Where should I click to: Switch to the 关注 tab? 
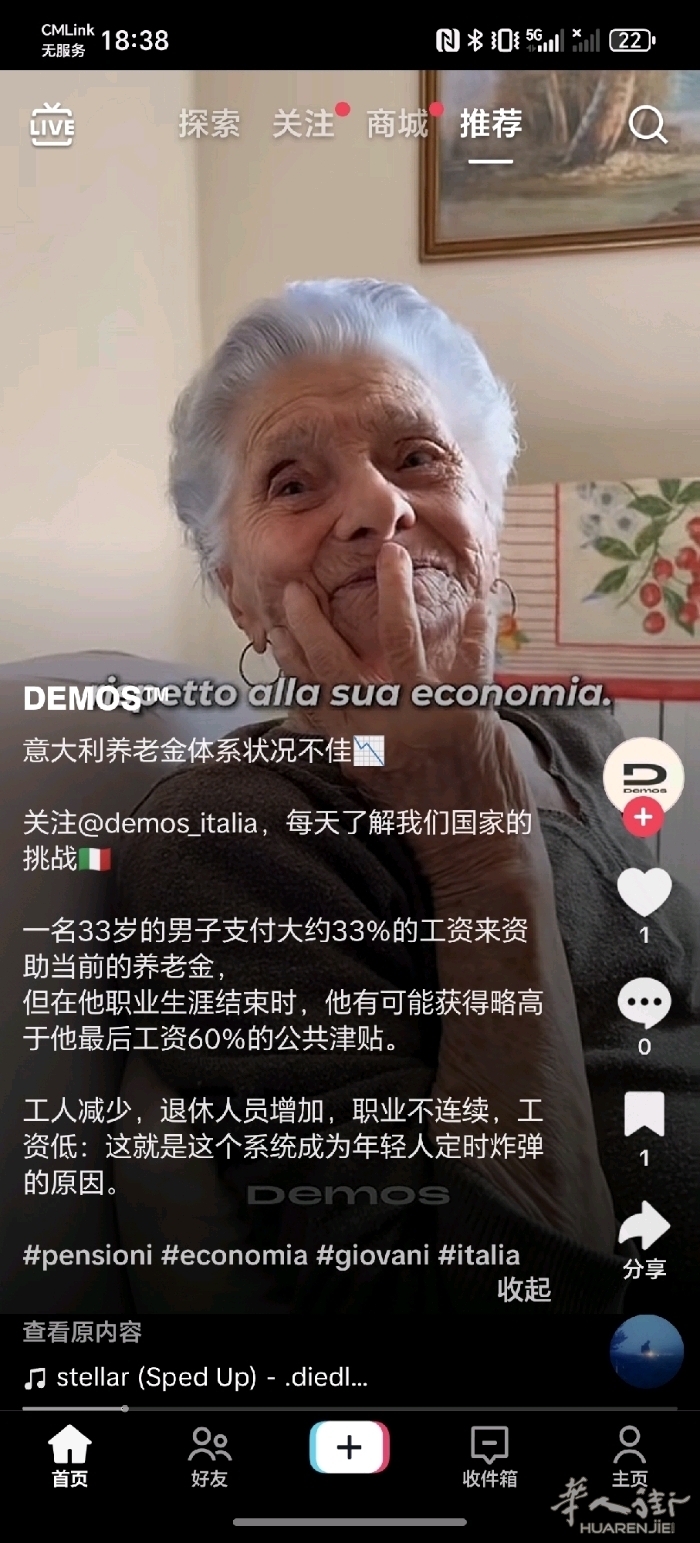pos(303,124)
